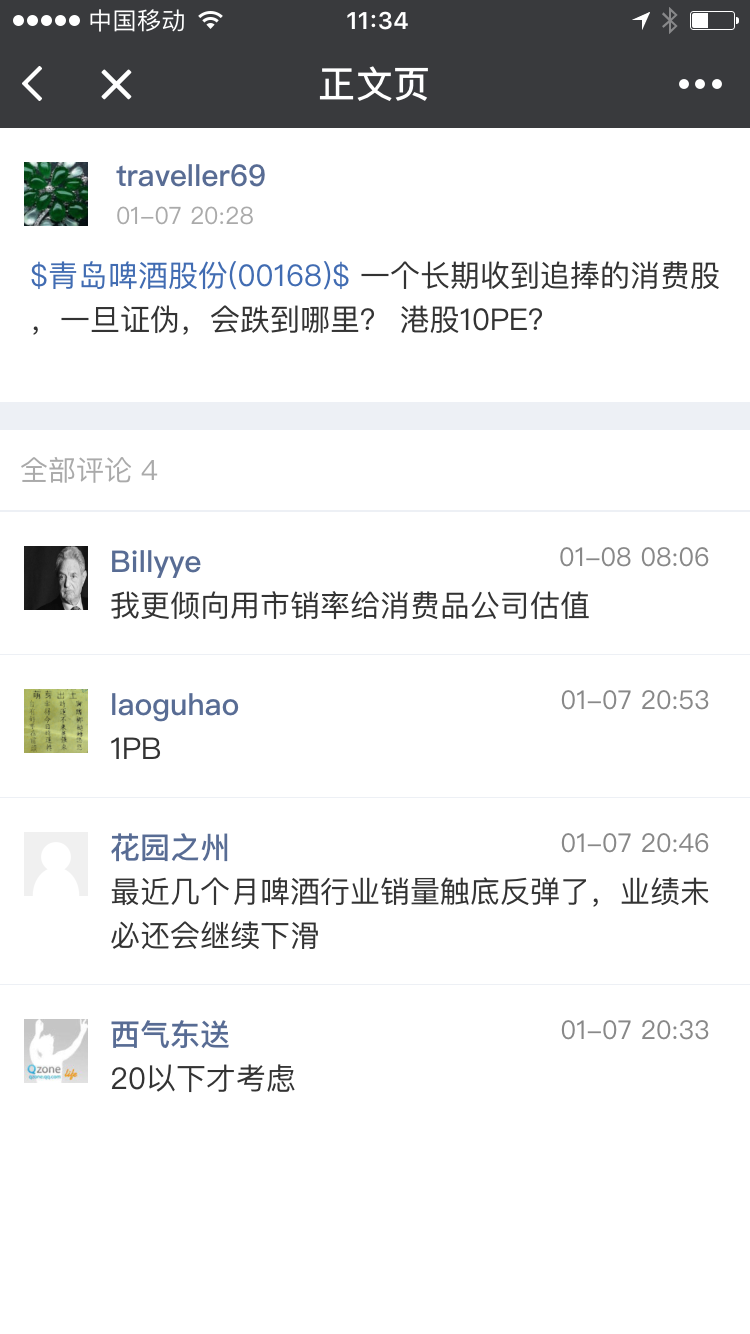View Billyye's profile from the comment

(x=156, y=562)
